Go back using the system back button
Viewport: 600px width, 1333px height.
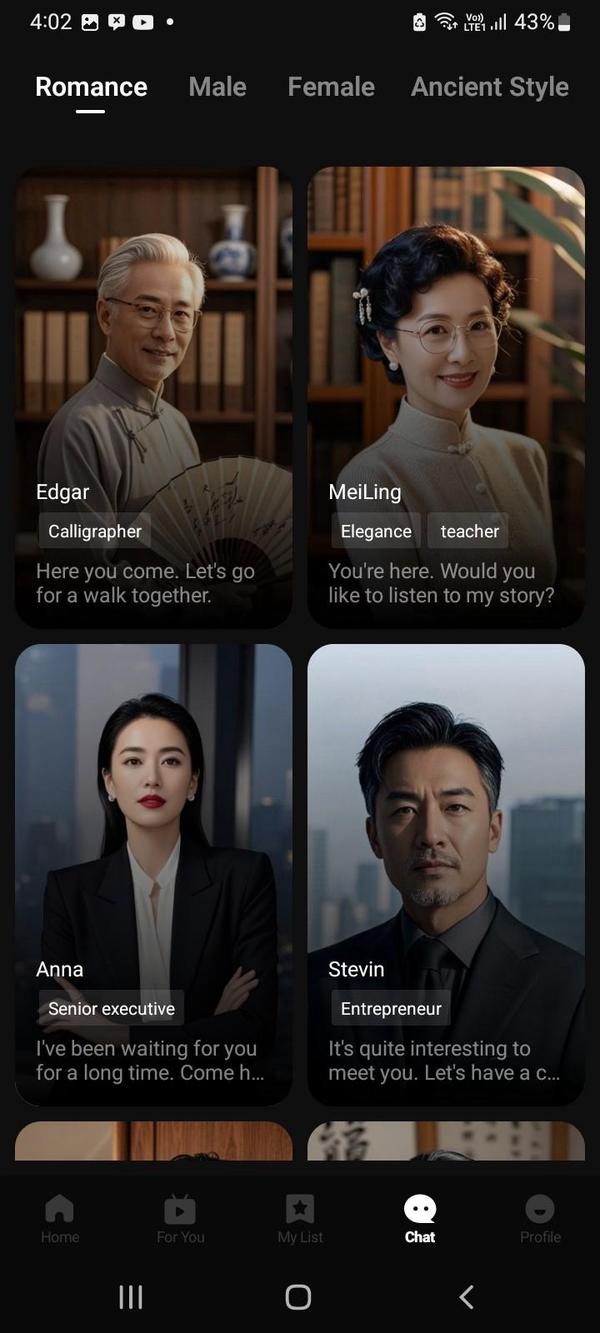point(466,1297)
